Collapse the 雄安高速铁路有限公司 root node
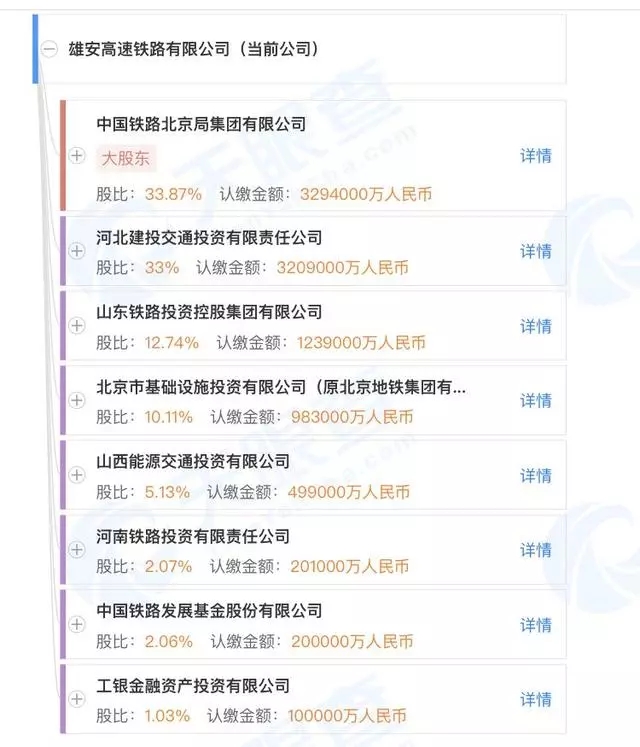 click(49, 48)
